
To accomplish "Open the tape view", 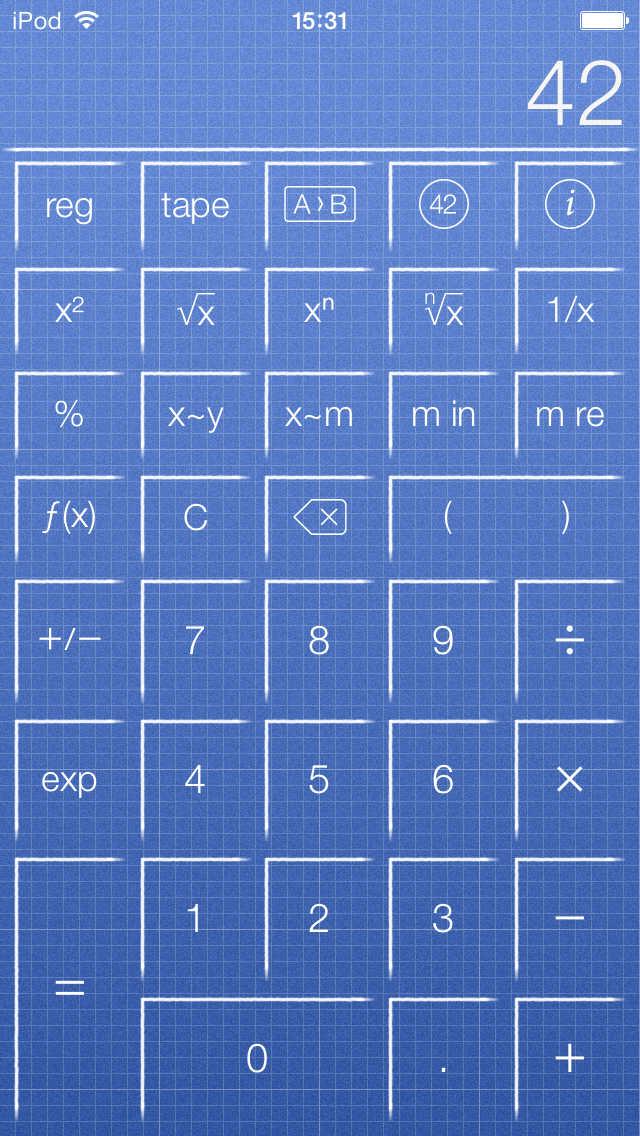I will point(195,206).
